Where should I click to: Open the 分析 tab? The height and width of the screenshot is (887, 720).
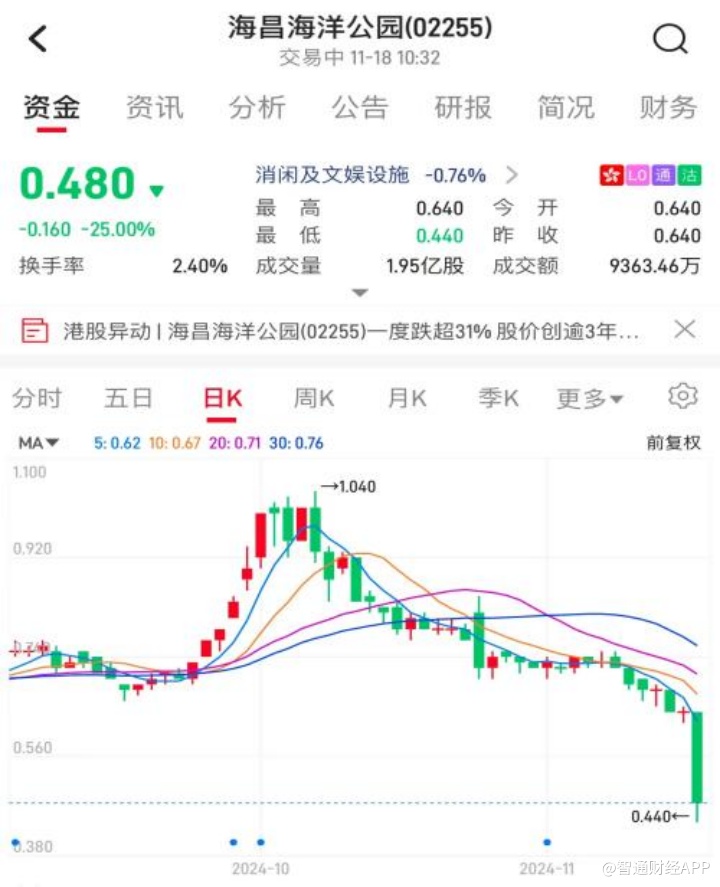tap(257, 108)
